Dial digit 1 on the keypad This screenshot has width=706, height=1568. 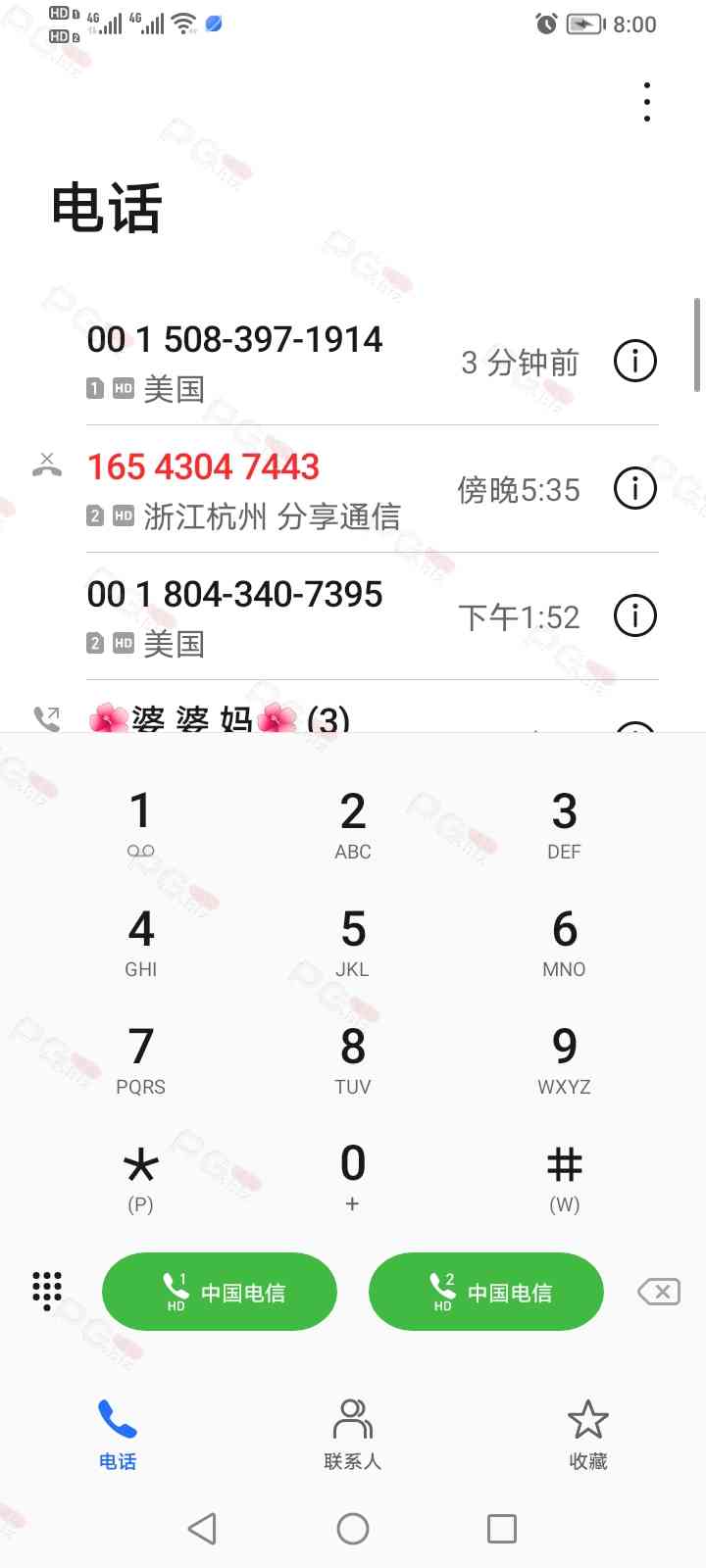click(141, 823)
